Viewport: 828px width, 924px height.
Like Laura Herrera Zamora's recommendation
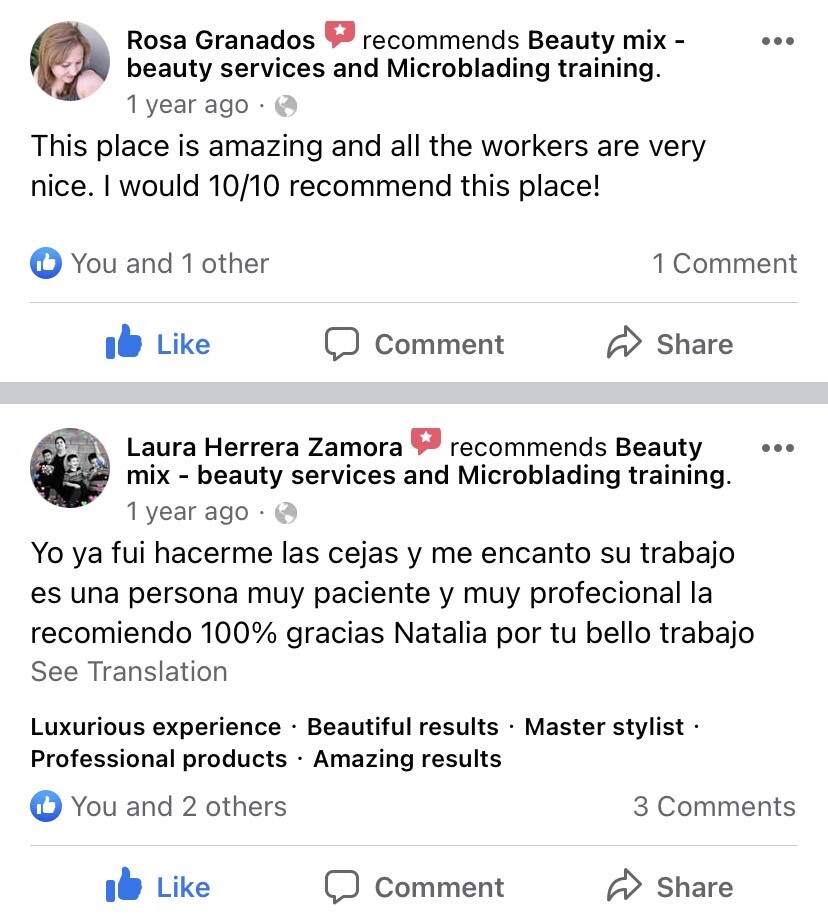(158, 887)
